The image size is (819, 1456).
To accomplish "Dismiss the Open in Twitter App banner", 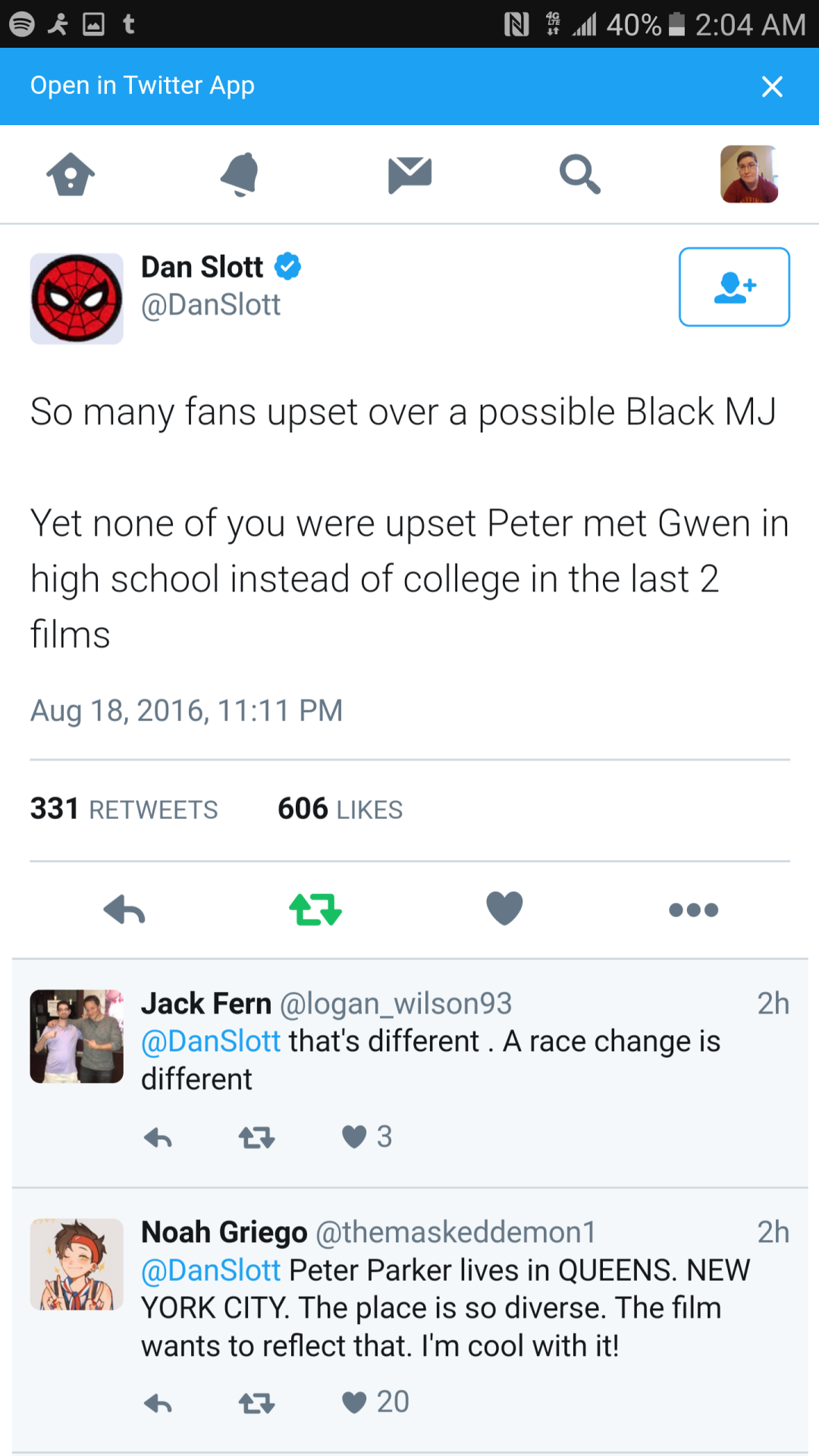I will [x=771, y=86].
